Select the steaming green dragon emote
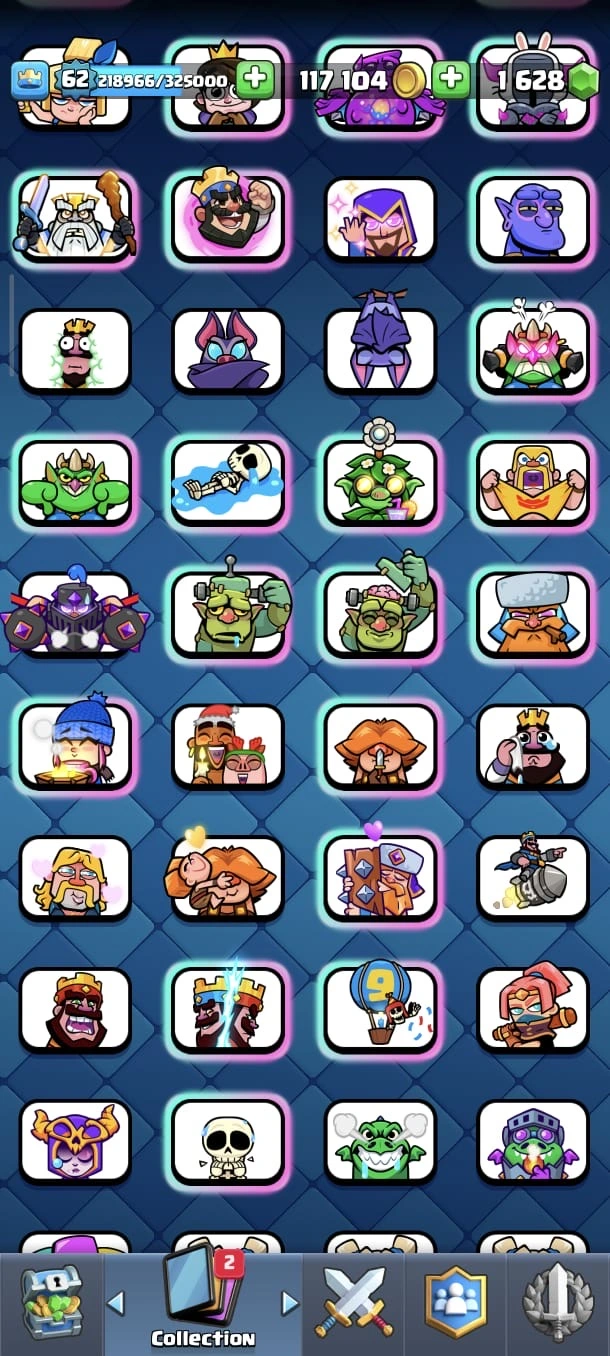 (x=380, y=1140)
